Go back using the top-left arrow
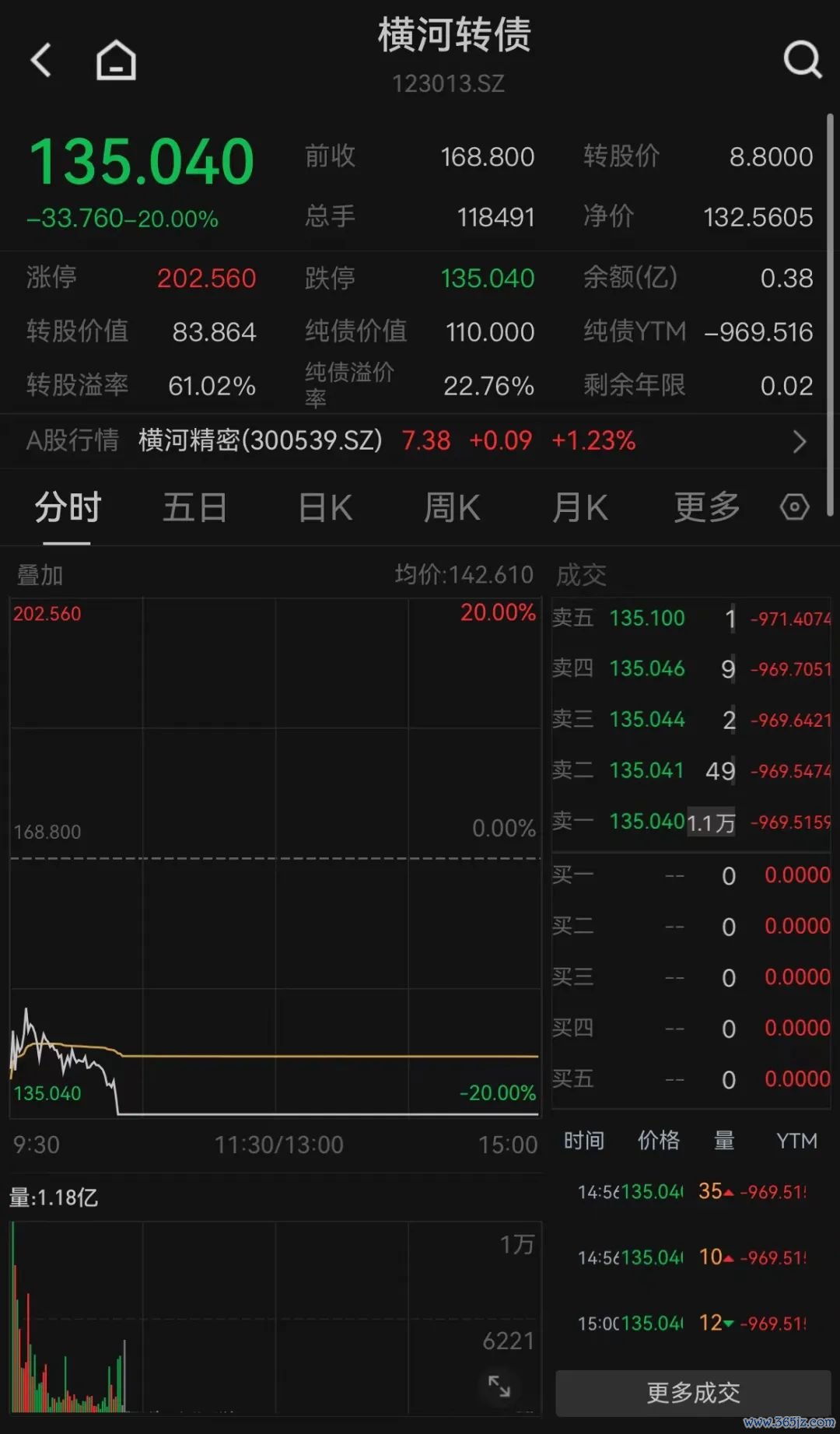The width and height of the screenshot is (840, 1434). pyautogui.click(x=41, y=60)
